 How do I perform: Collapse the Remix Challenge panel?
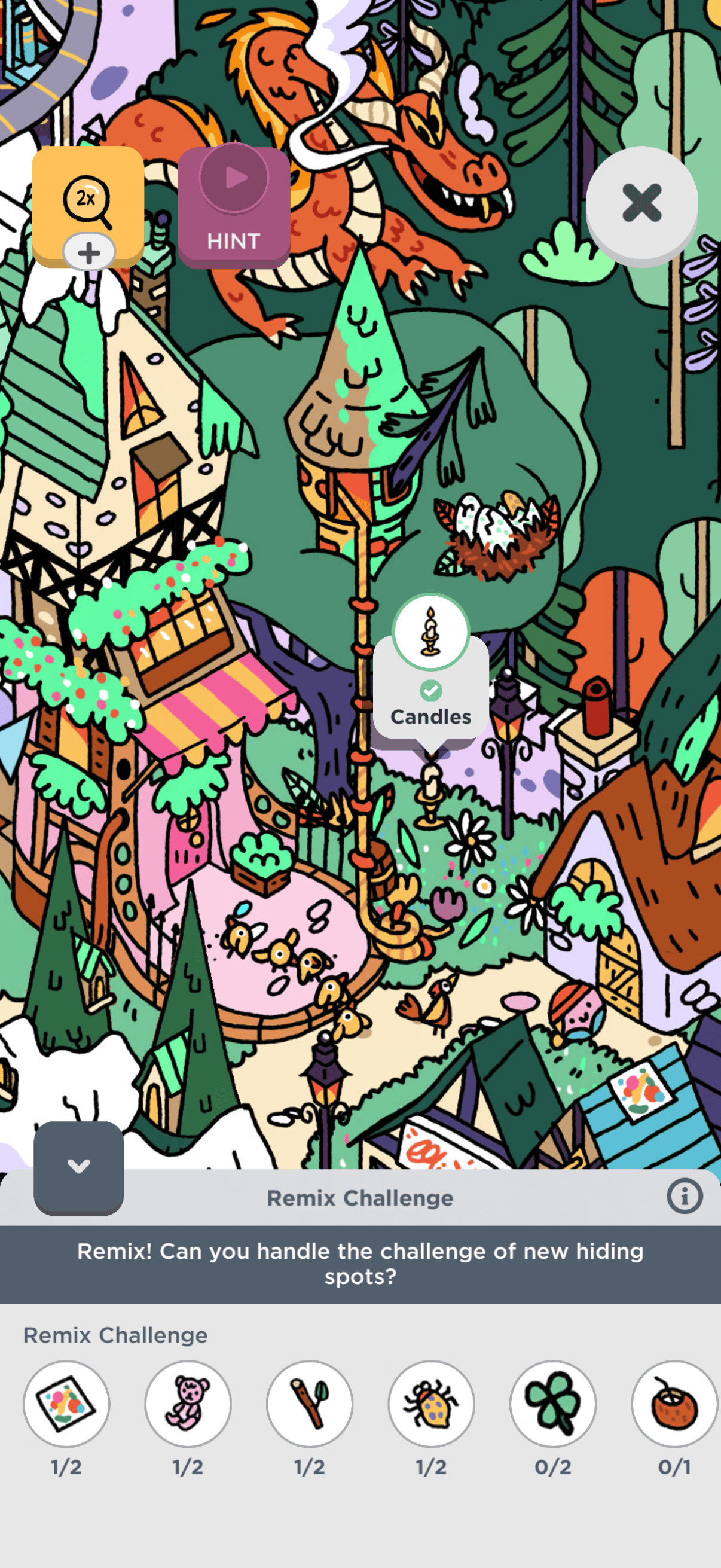(x=78, y=1167)
